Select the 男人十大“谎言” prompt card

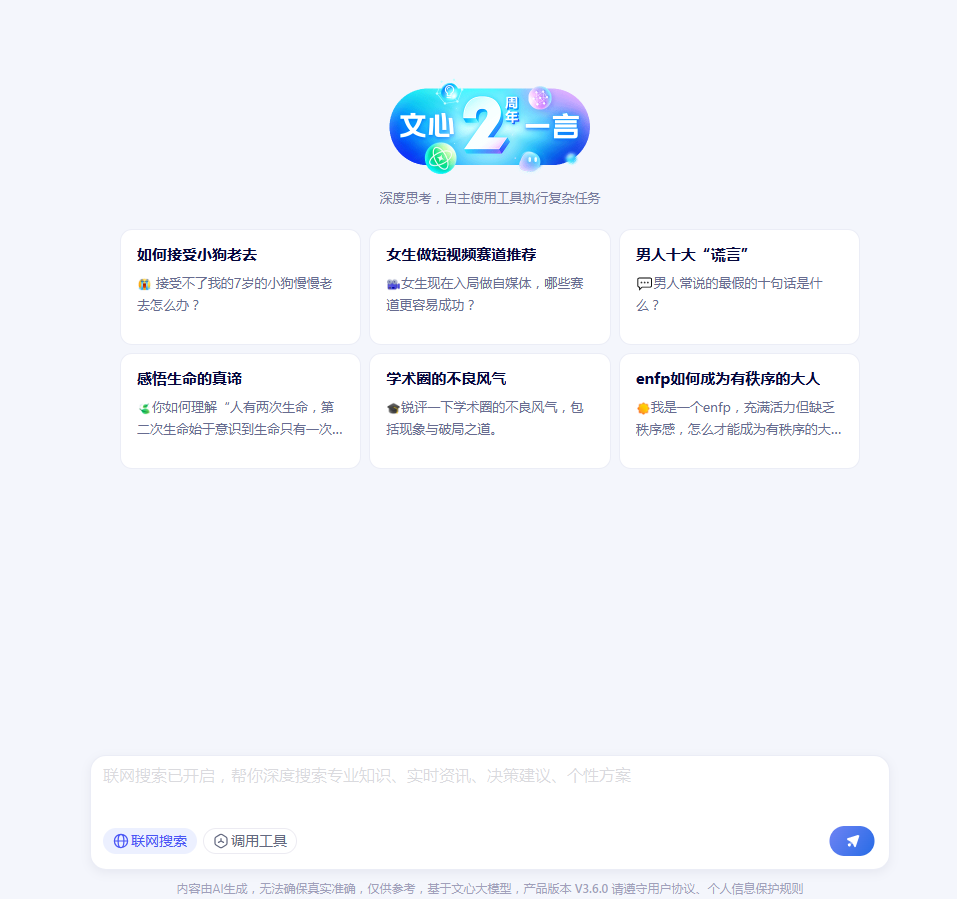739,286
